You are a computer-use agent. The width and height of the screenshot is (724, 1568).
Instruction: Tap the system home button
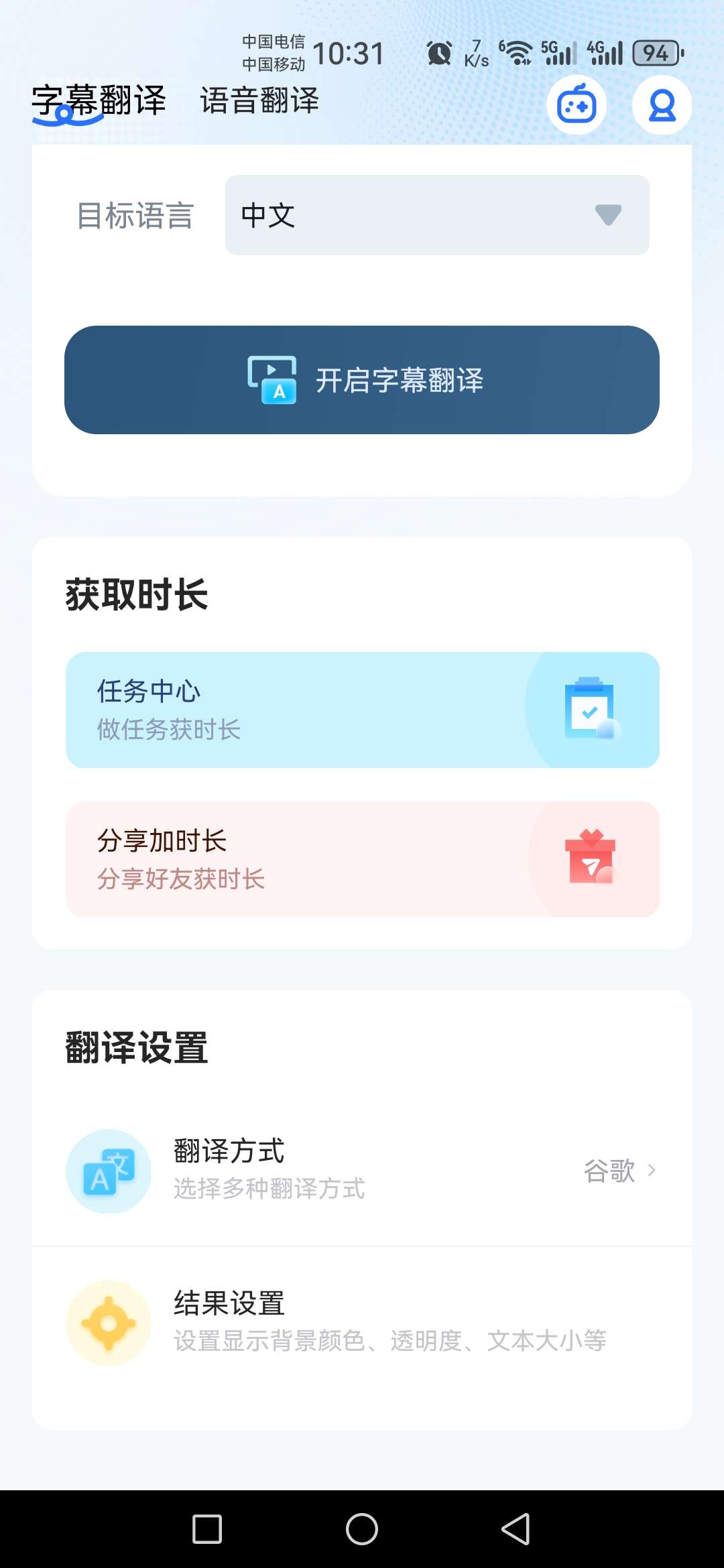362,1529
